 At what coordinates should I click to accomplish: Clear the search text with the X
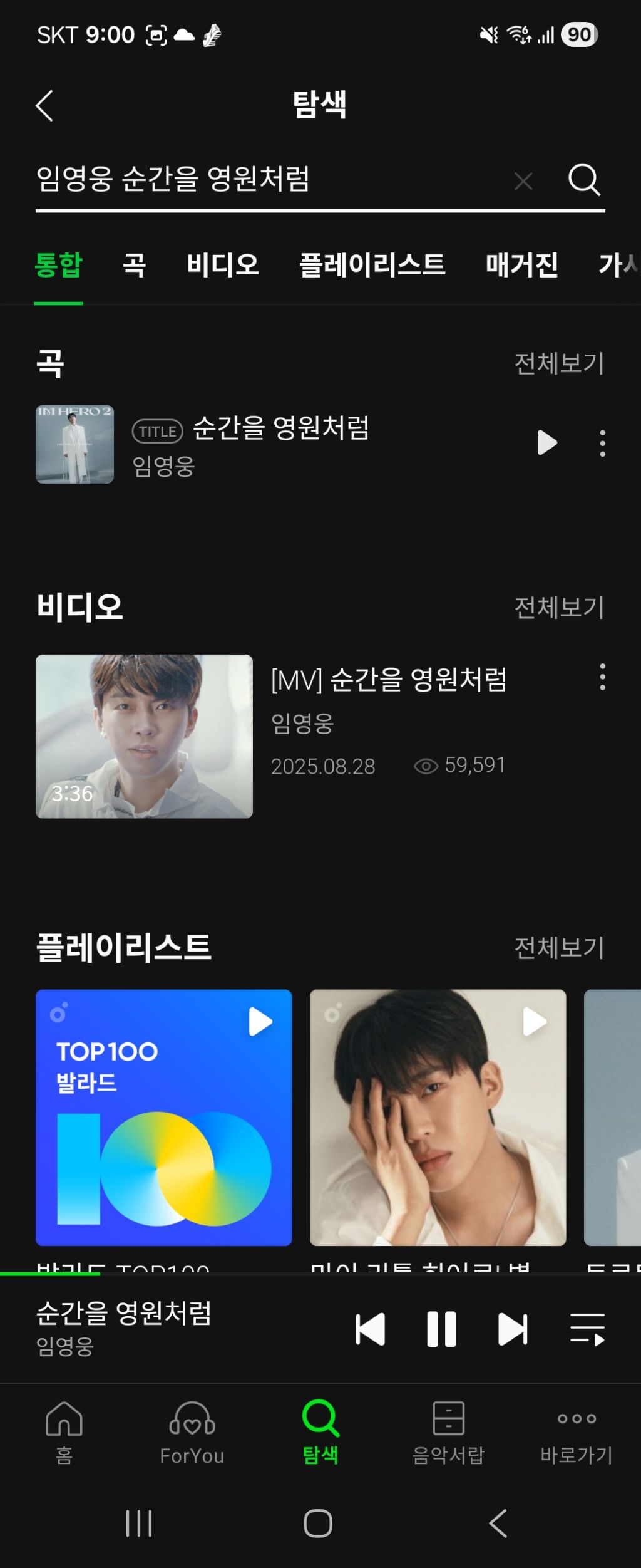523,181
